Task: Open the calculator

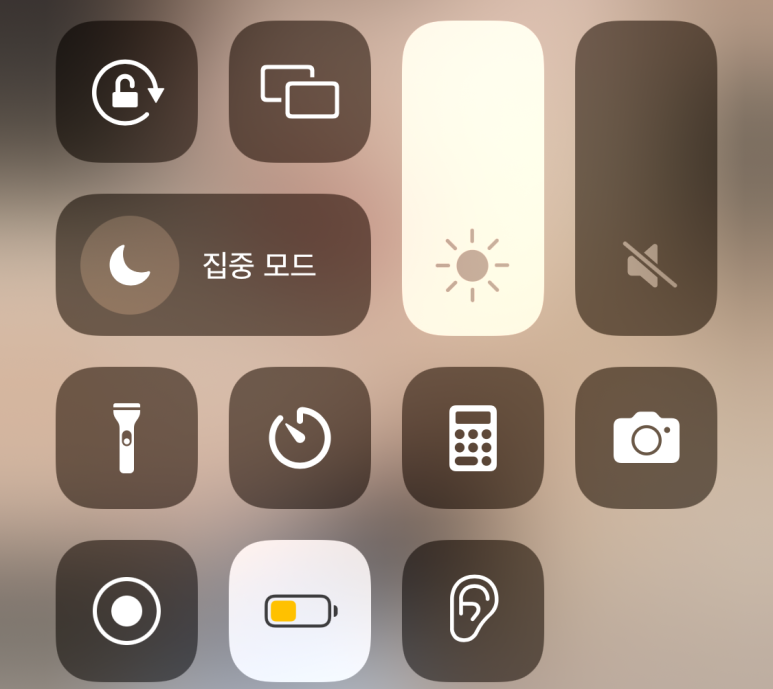Action: 472,438
